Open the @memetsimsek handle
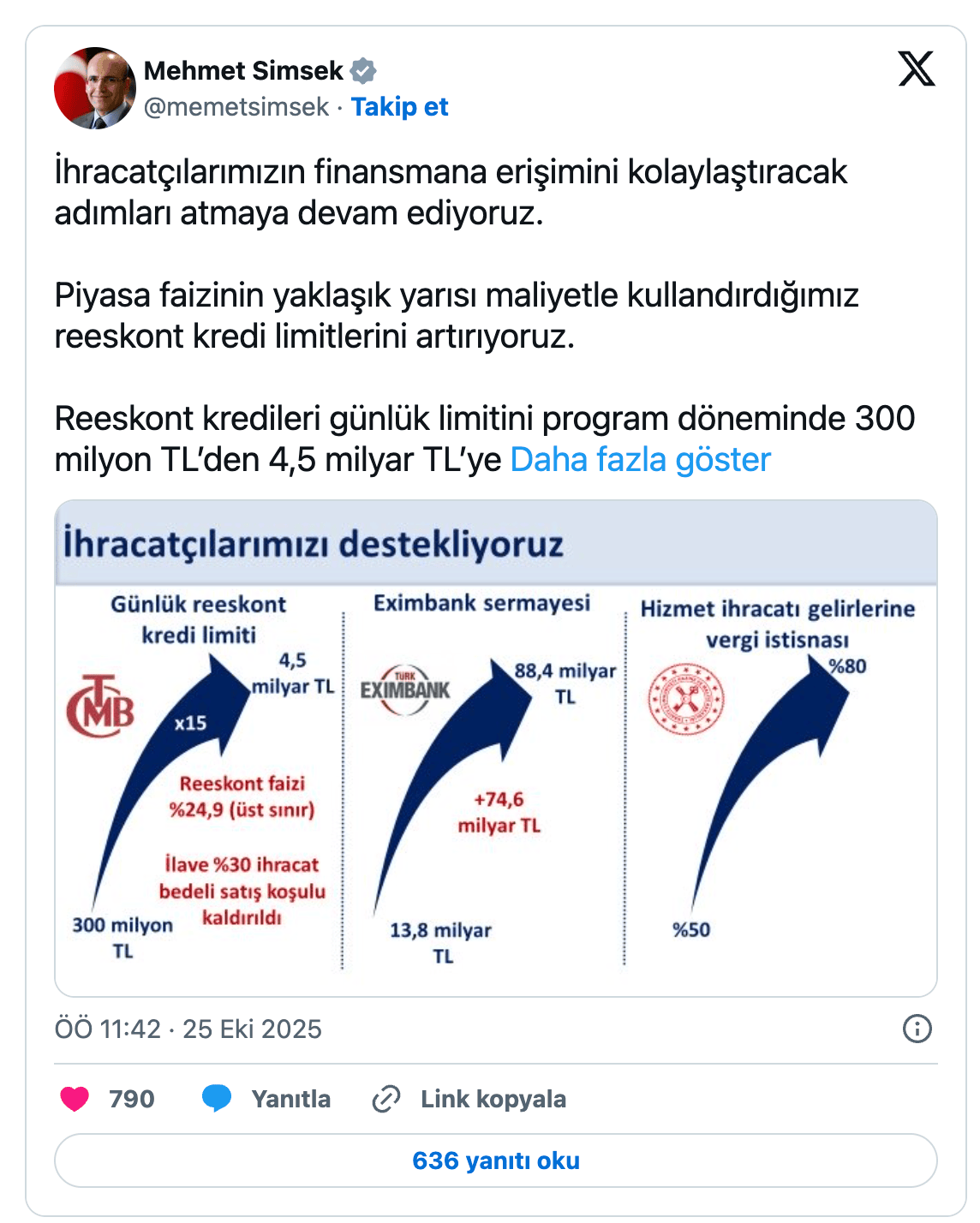This screenshot has height=1223, width=980. (x=236, y=107)
